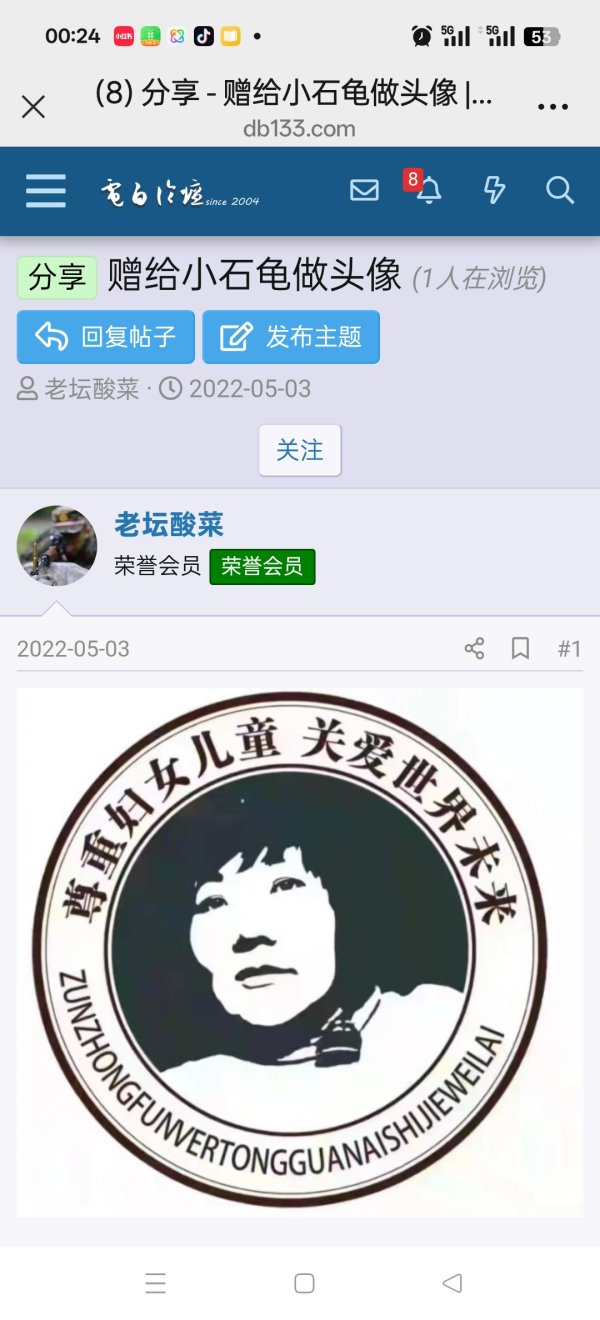This screenshot has height=1320, width=600.
Task: Open the forum logo homepage link
Action: (180, 191)
